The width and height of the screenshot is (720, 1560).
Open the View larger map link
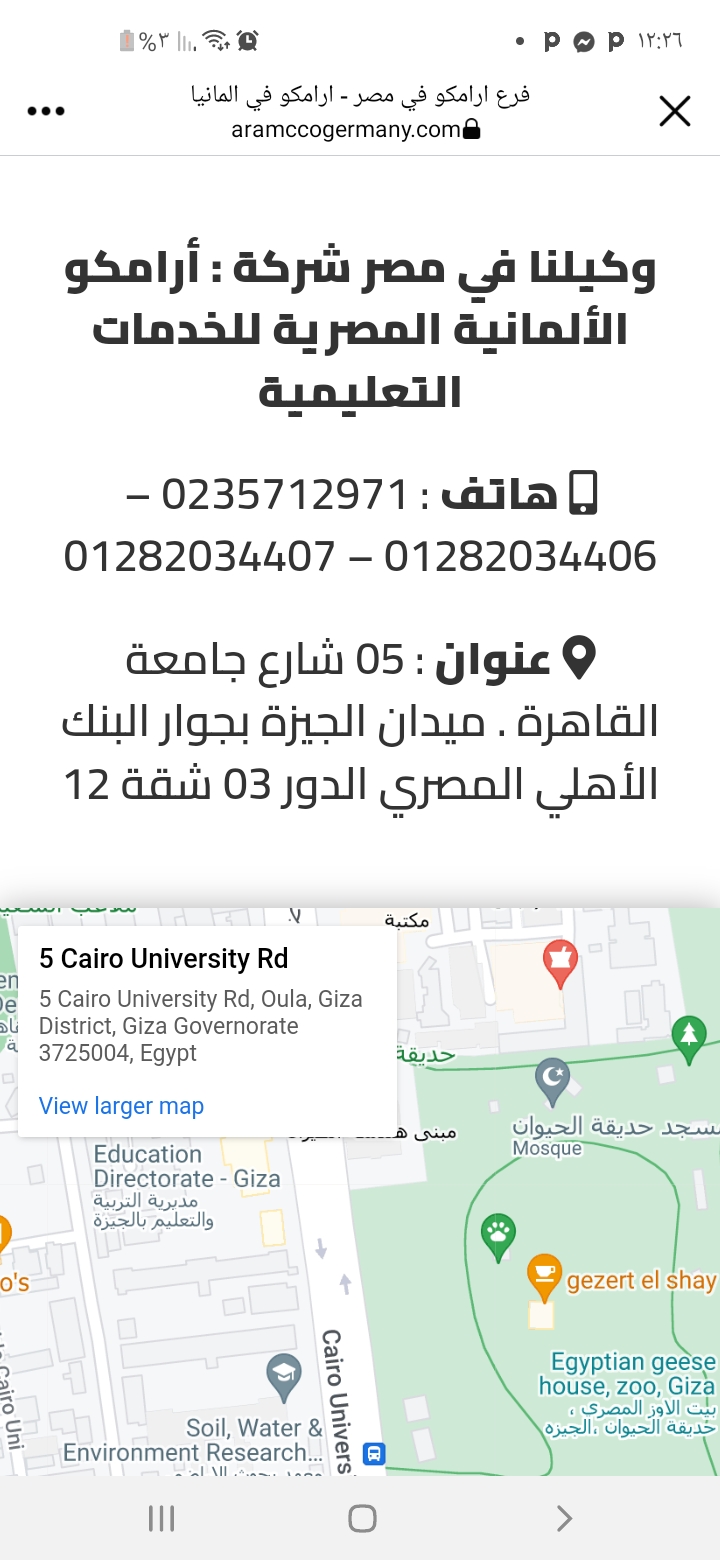[x=121, y=1106]
